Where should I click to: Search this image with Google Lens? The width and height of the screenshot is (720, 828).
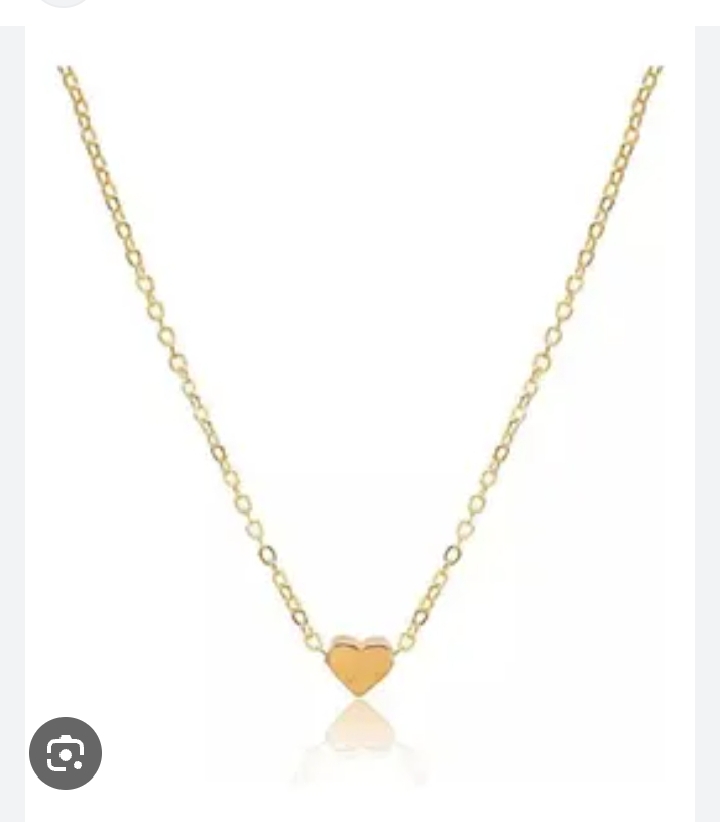[x=65, y=753]
